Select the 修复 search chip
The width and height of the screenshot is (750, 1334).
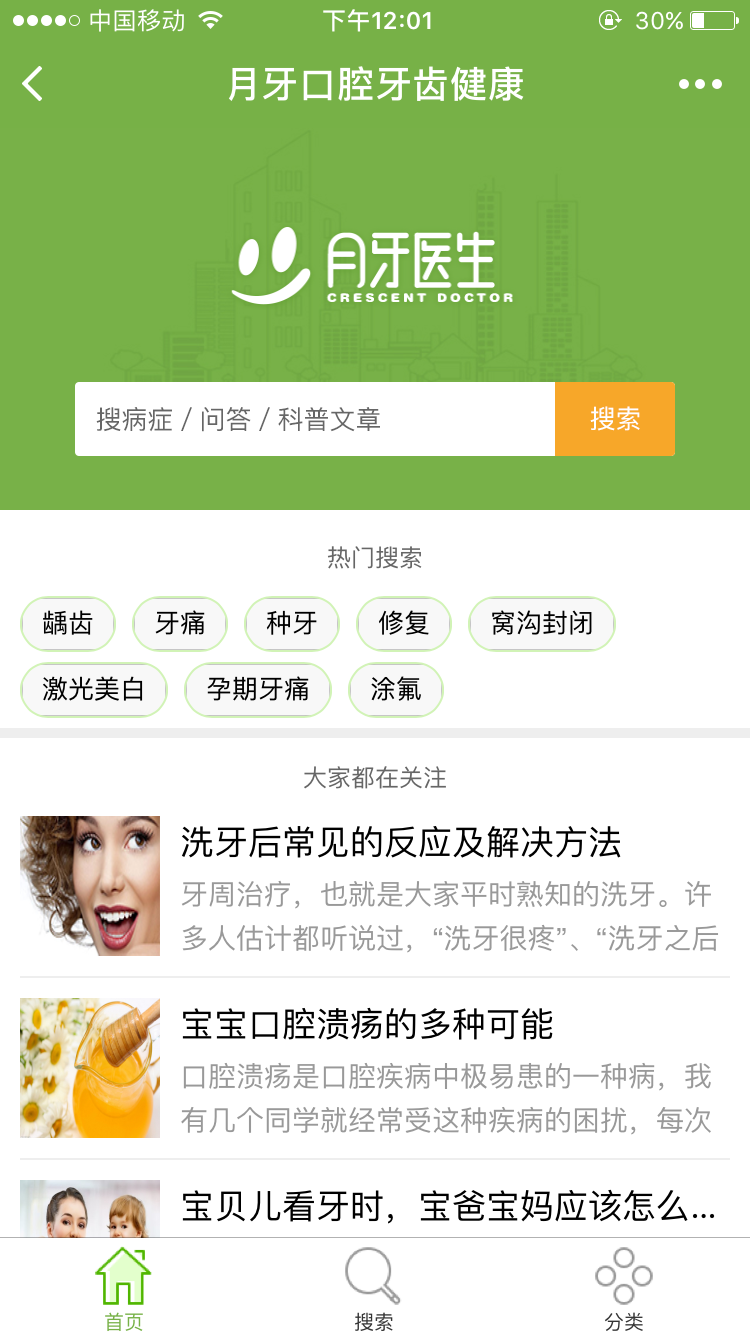404,624
